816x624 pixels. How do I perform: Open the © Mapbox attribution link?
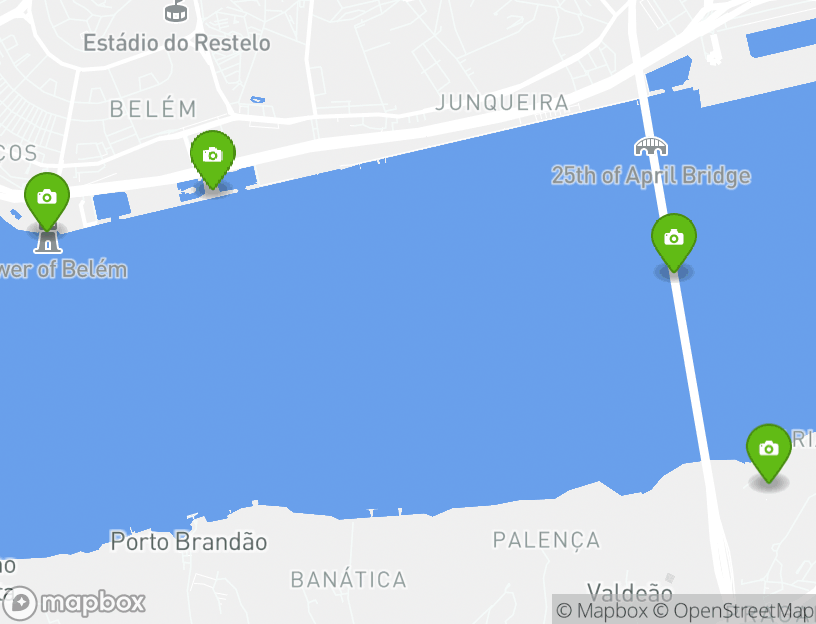tap(602, 610)
